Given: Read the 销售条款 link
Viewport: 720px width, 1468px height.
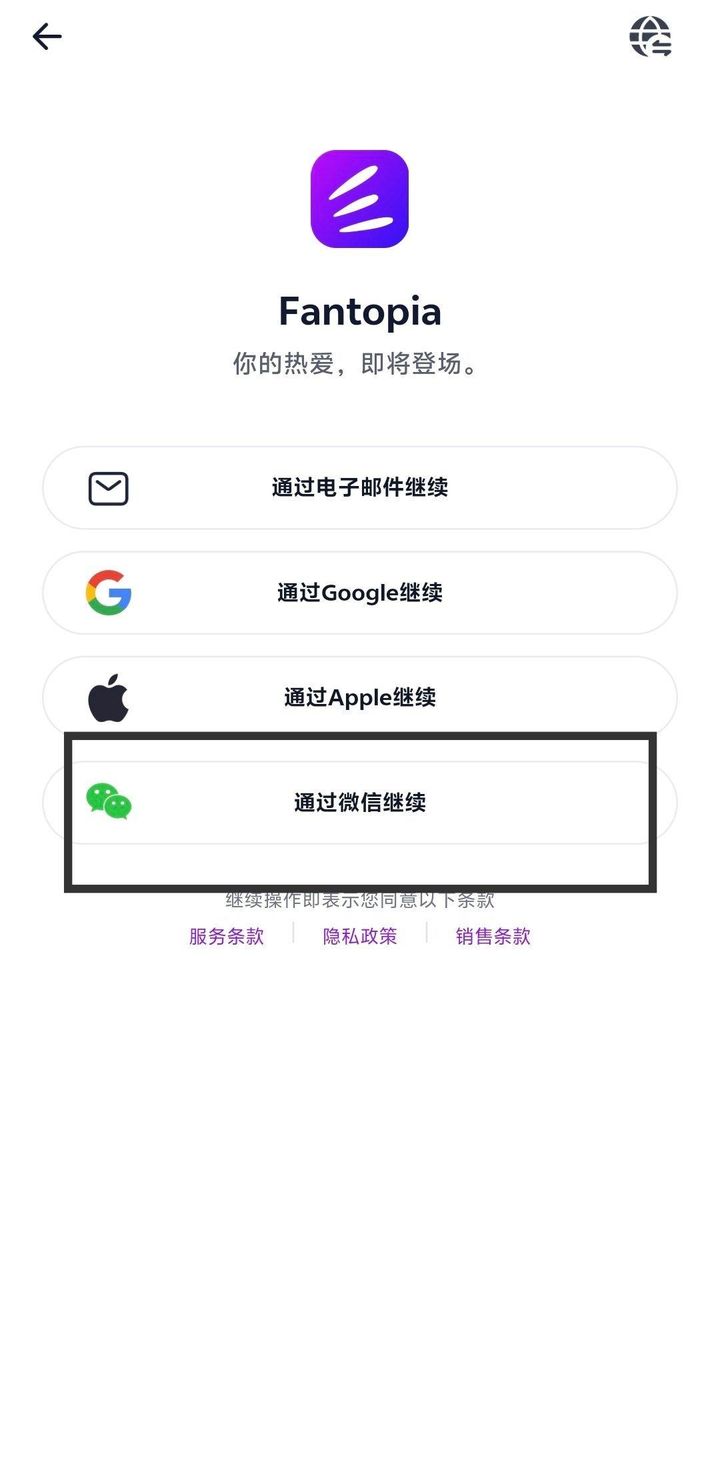Looking at the screenshot, I should (493, 937).
